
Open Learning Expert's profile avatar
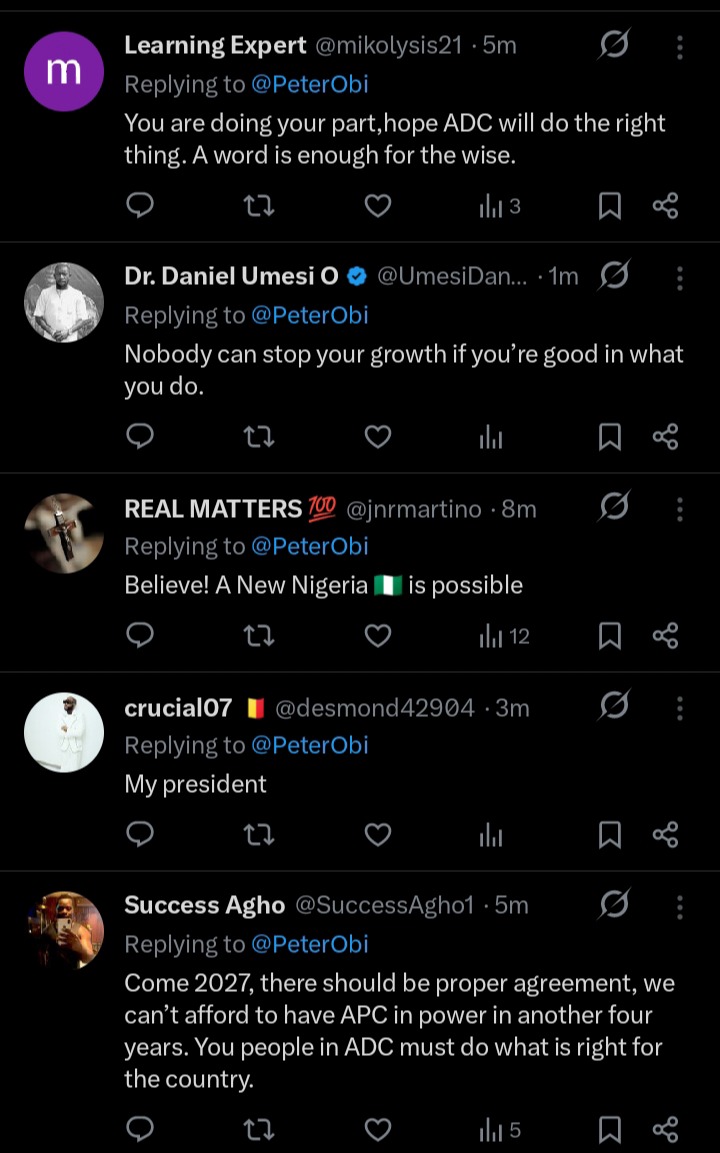[x=63, y=71]
